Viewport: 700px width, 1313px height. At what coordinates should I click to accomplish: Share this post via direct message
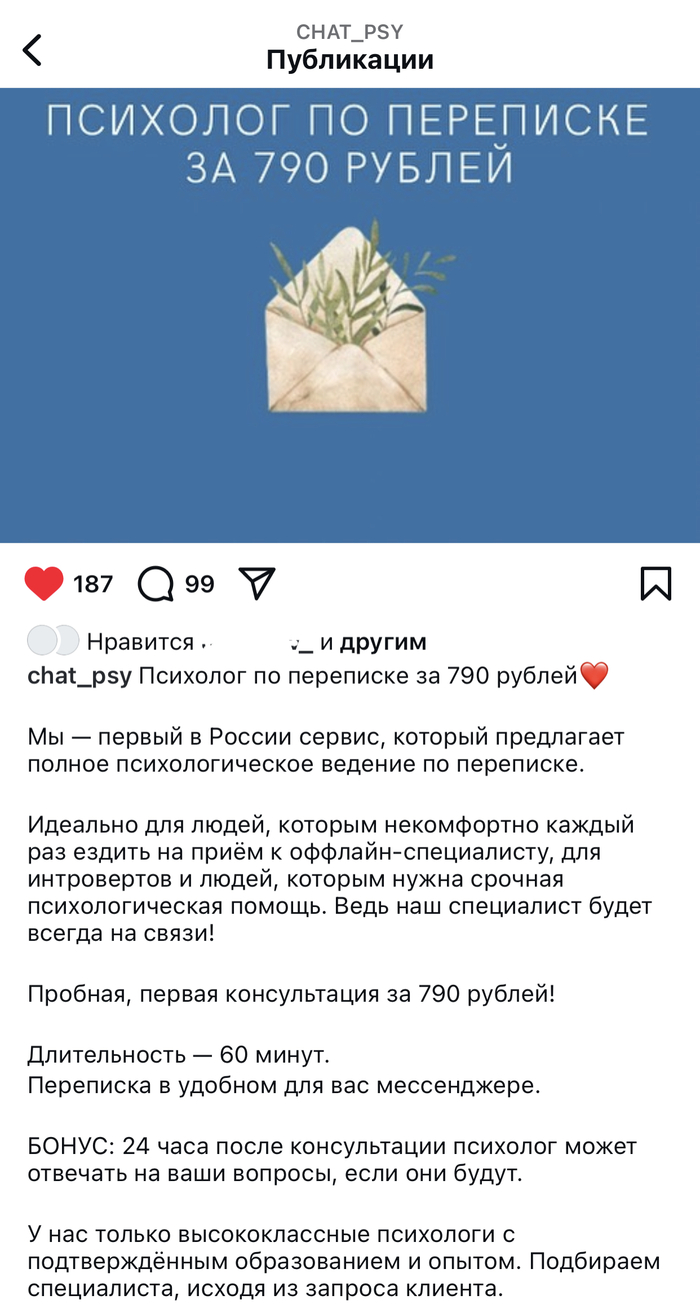pos(257,584)
